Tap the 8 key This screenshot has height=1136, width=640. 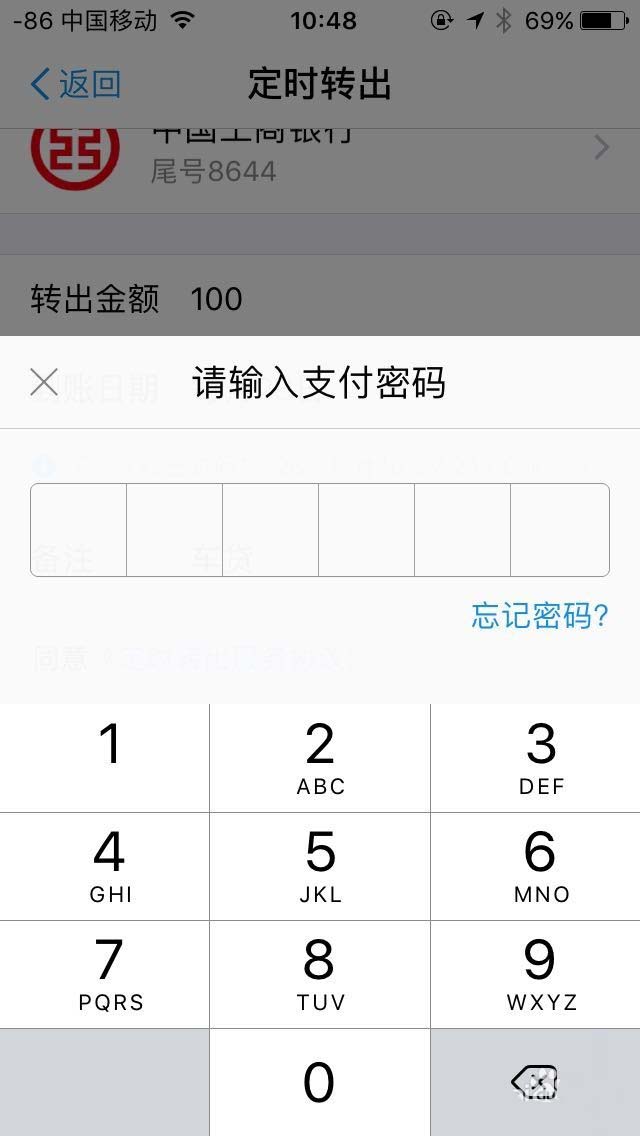click(320, 974)
